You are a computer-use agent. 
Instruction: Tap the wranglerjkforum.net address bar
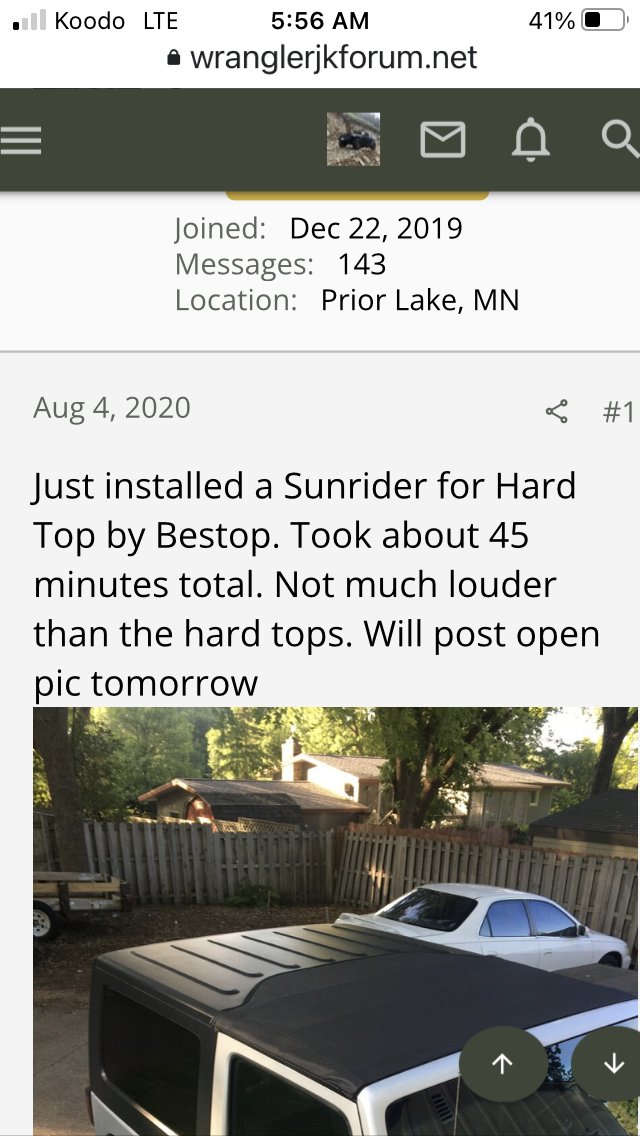click(x=322, y=58)
